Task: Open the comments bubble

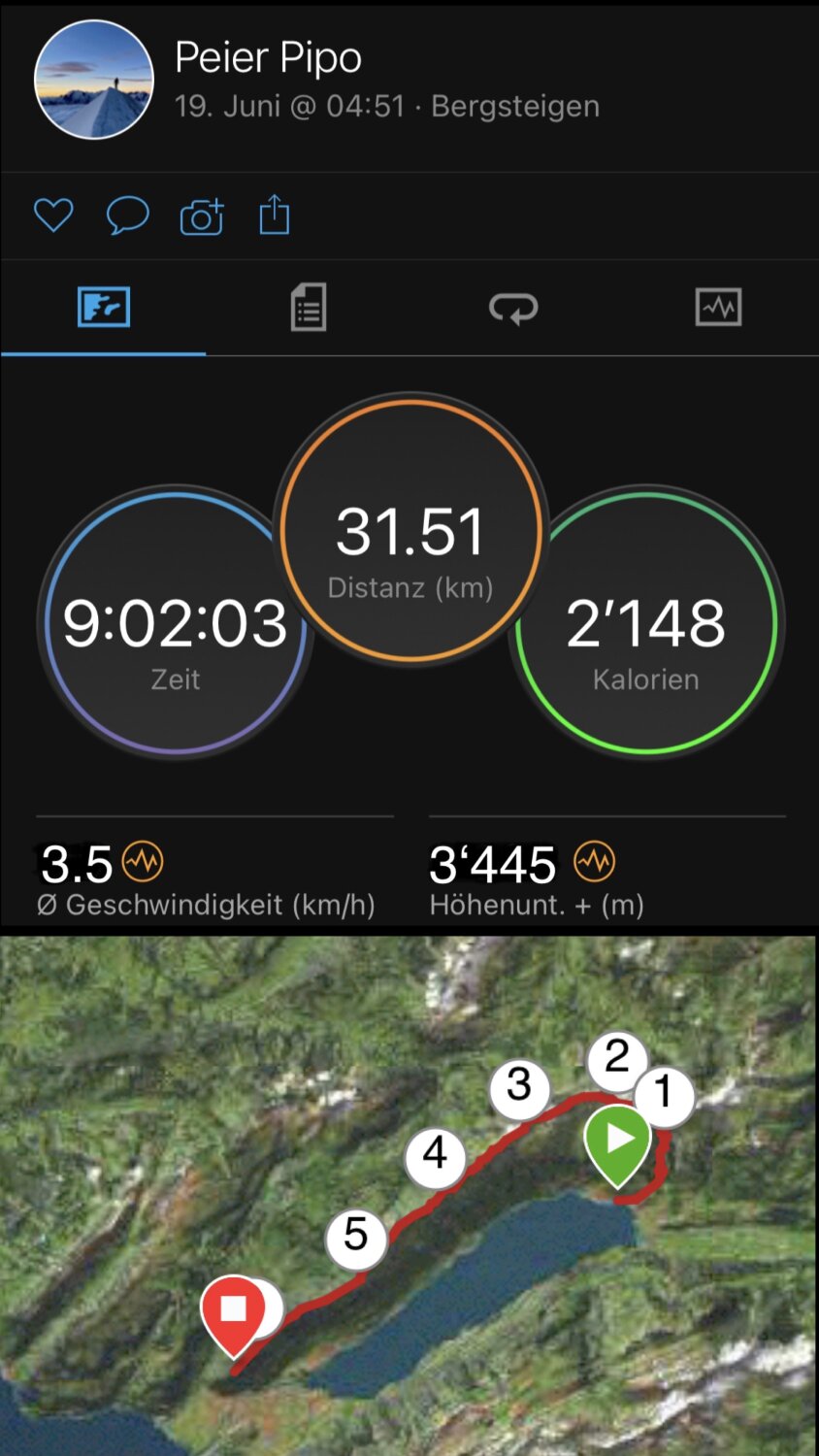Action: coord(127,215)
